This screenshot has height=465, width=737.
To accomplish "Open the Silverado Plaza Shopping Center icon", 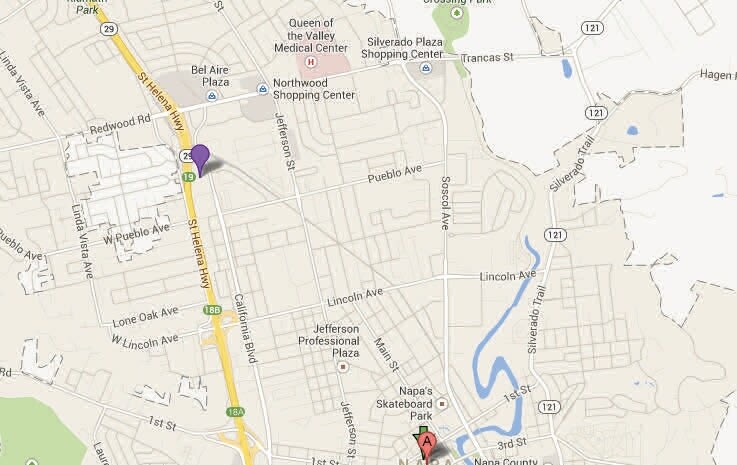I will (426, 68).
